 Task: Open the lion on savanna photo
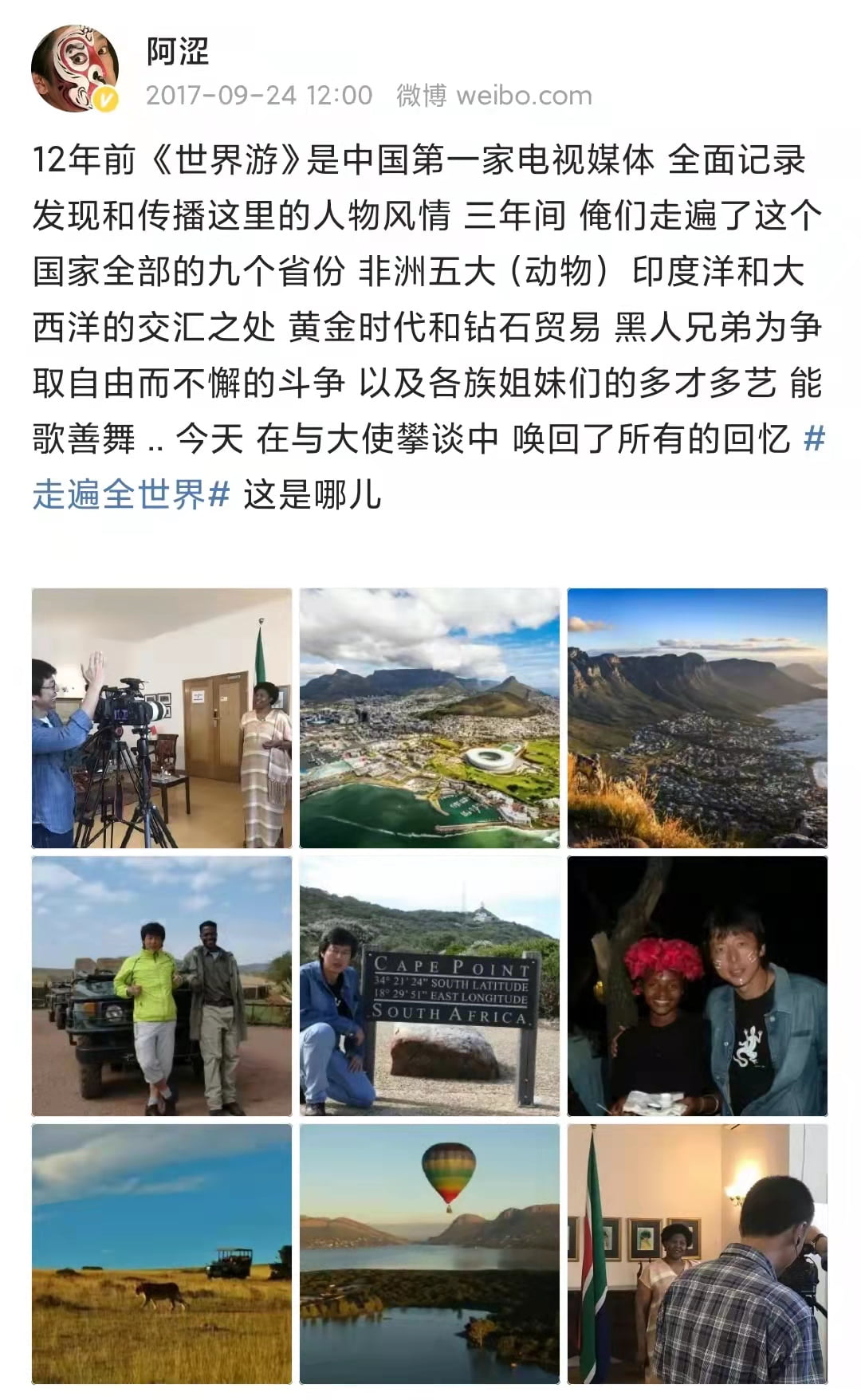[162, 1253]
